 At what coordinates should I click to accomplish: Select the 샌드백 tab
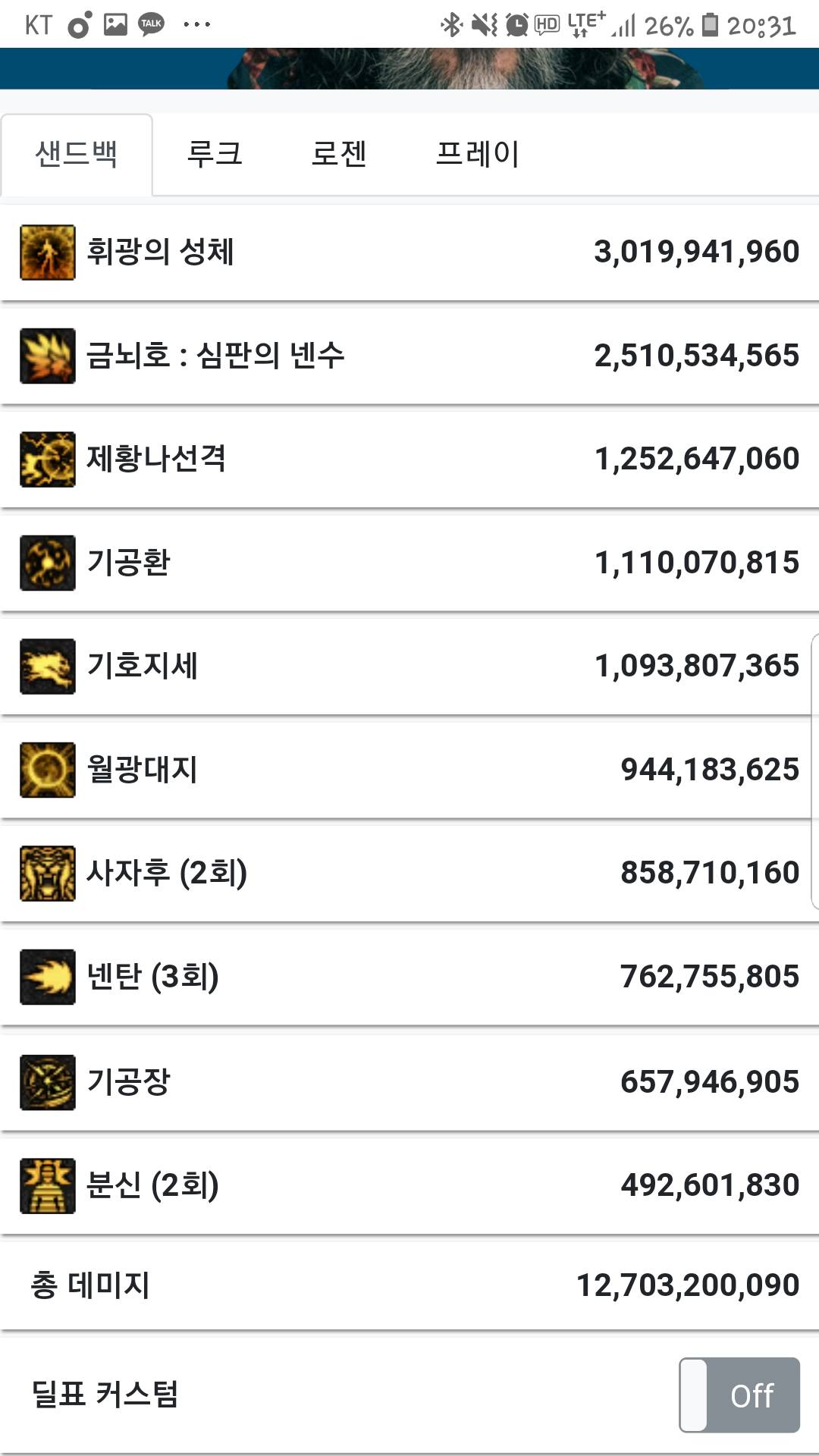[77, 155]
